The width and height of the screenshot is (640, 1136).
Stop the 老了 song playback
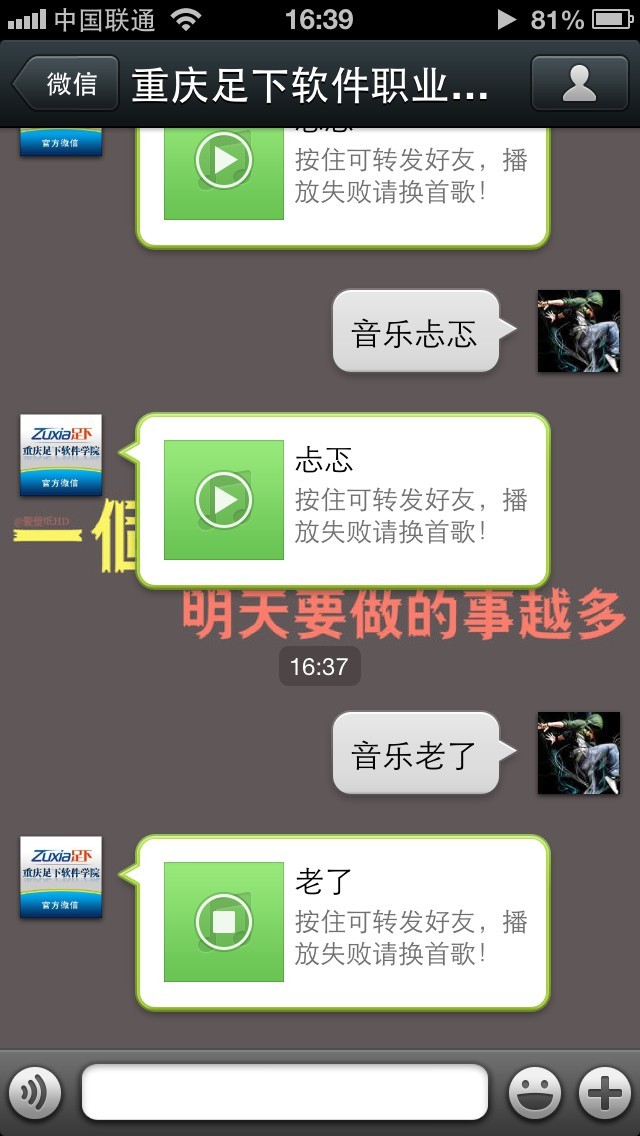tap(224, 922)
